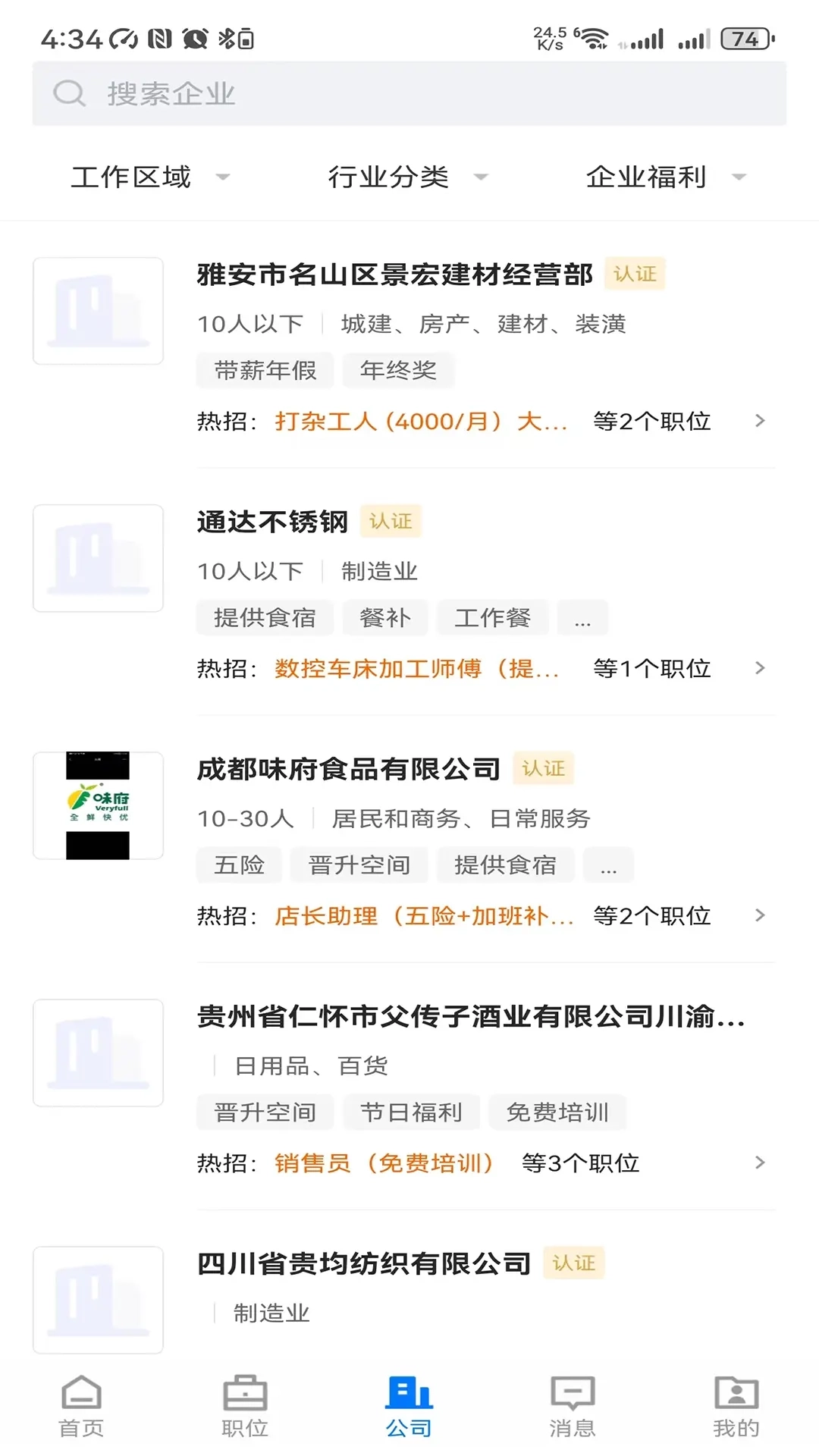Tap the 带薪年假 tag for 景宏建材经营部
The image size is (819, 1456).
[x=265, y=370]
